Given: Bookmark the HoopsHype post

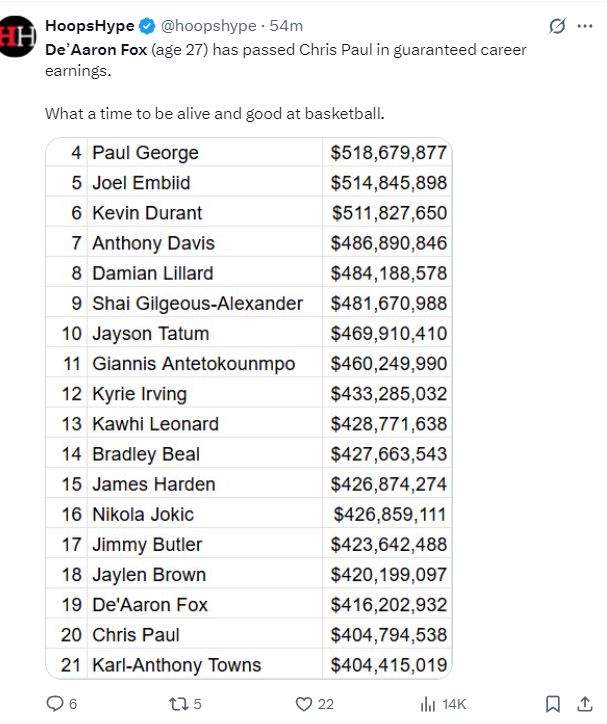Looking at the screenshot, I should coord(552,704).
